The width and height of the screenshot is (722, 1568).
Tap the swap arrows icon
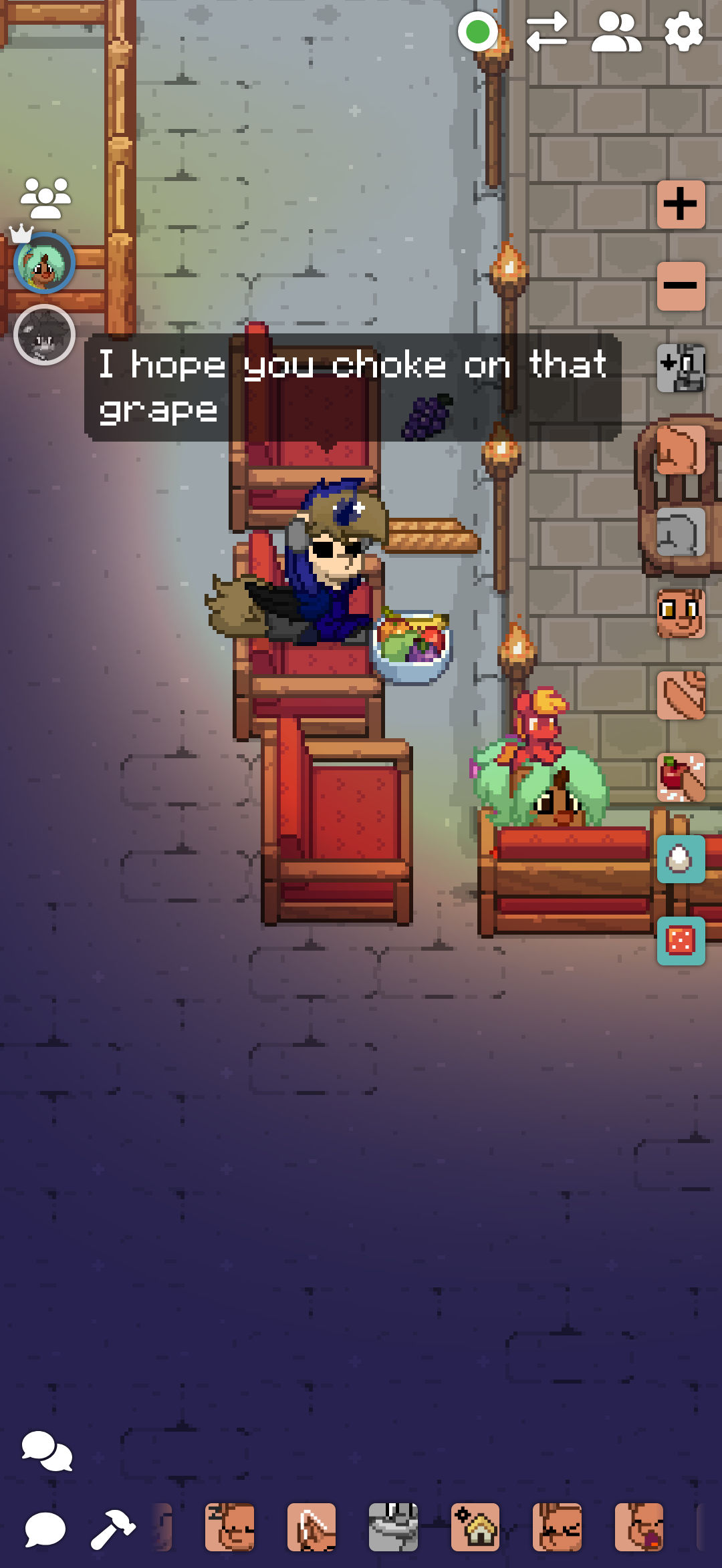click(546, 33)
